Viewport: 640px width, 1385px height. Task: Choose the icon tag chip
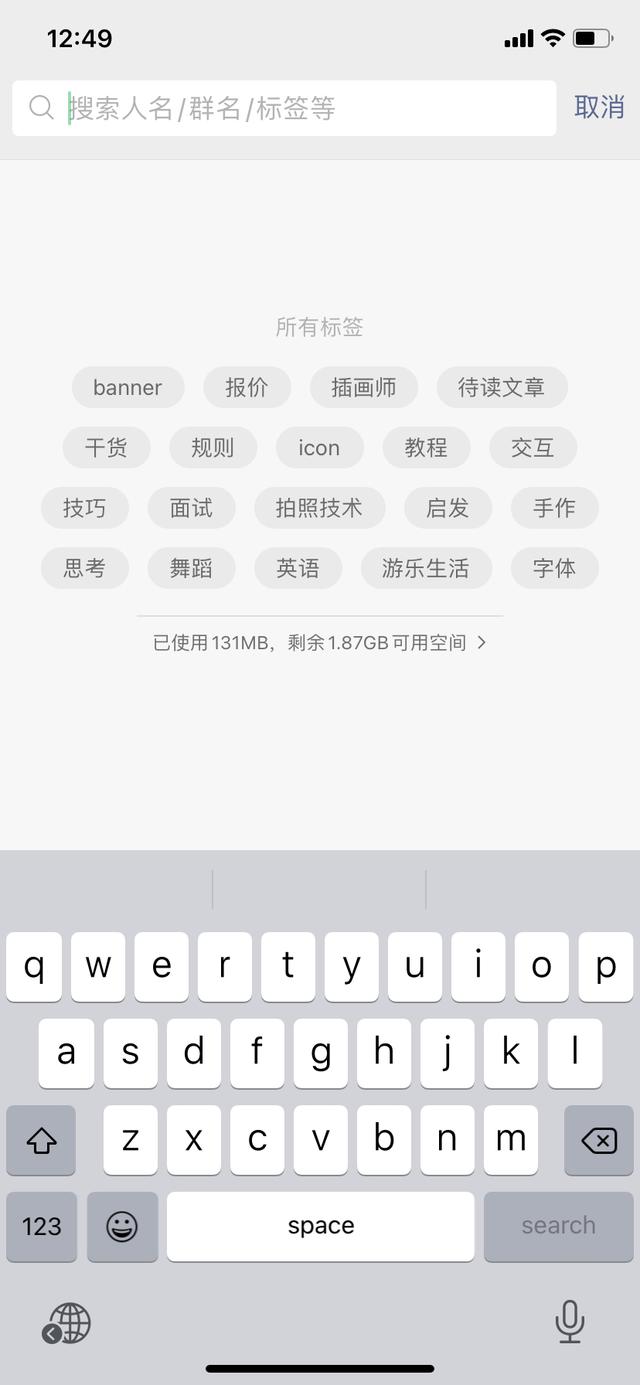[319, 447]
